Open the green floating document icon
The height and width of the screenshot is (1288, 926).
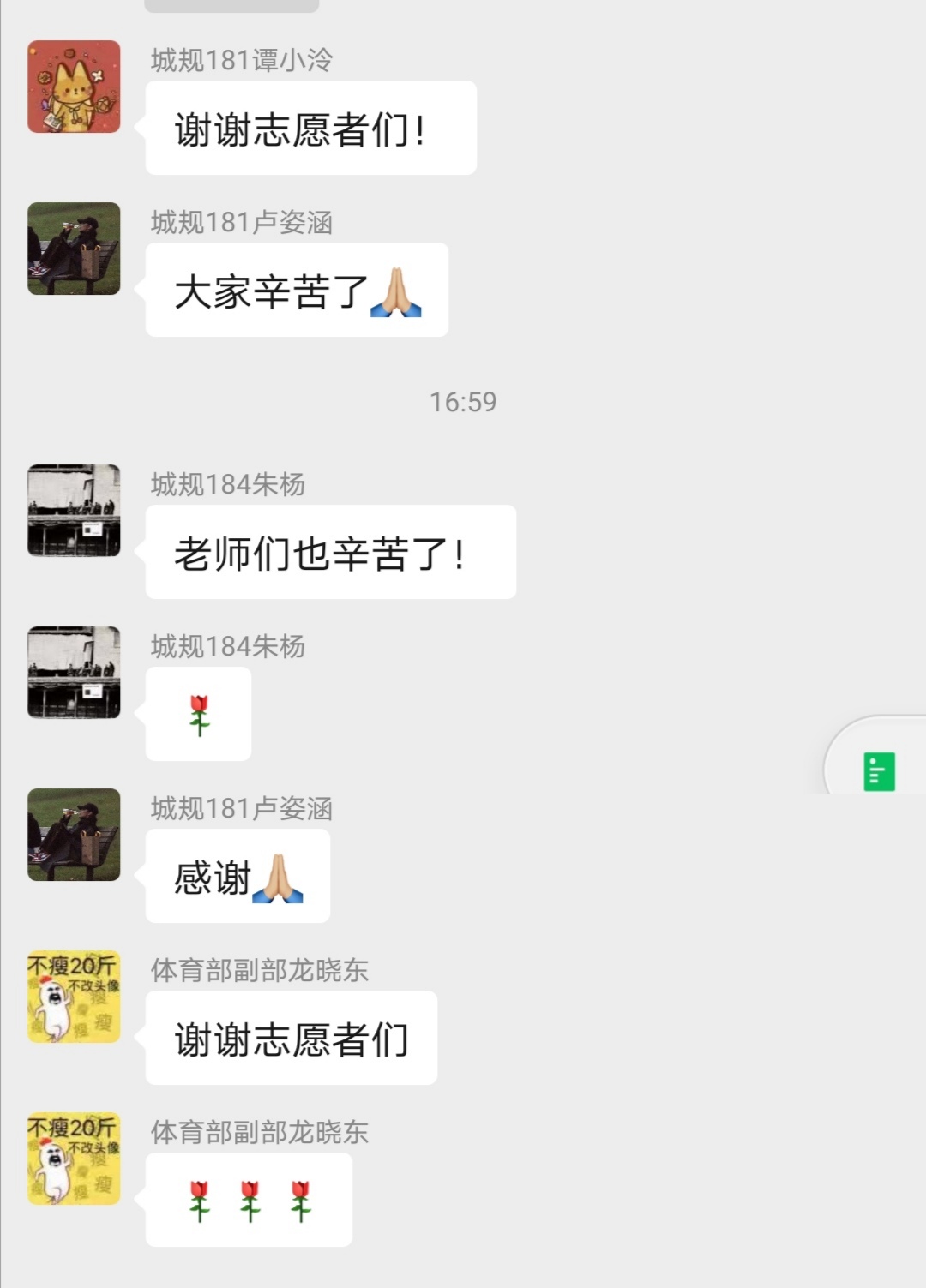click(879, 771)
